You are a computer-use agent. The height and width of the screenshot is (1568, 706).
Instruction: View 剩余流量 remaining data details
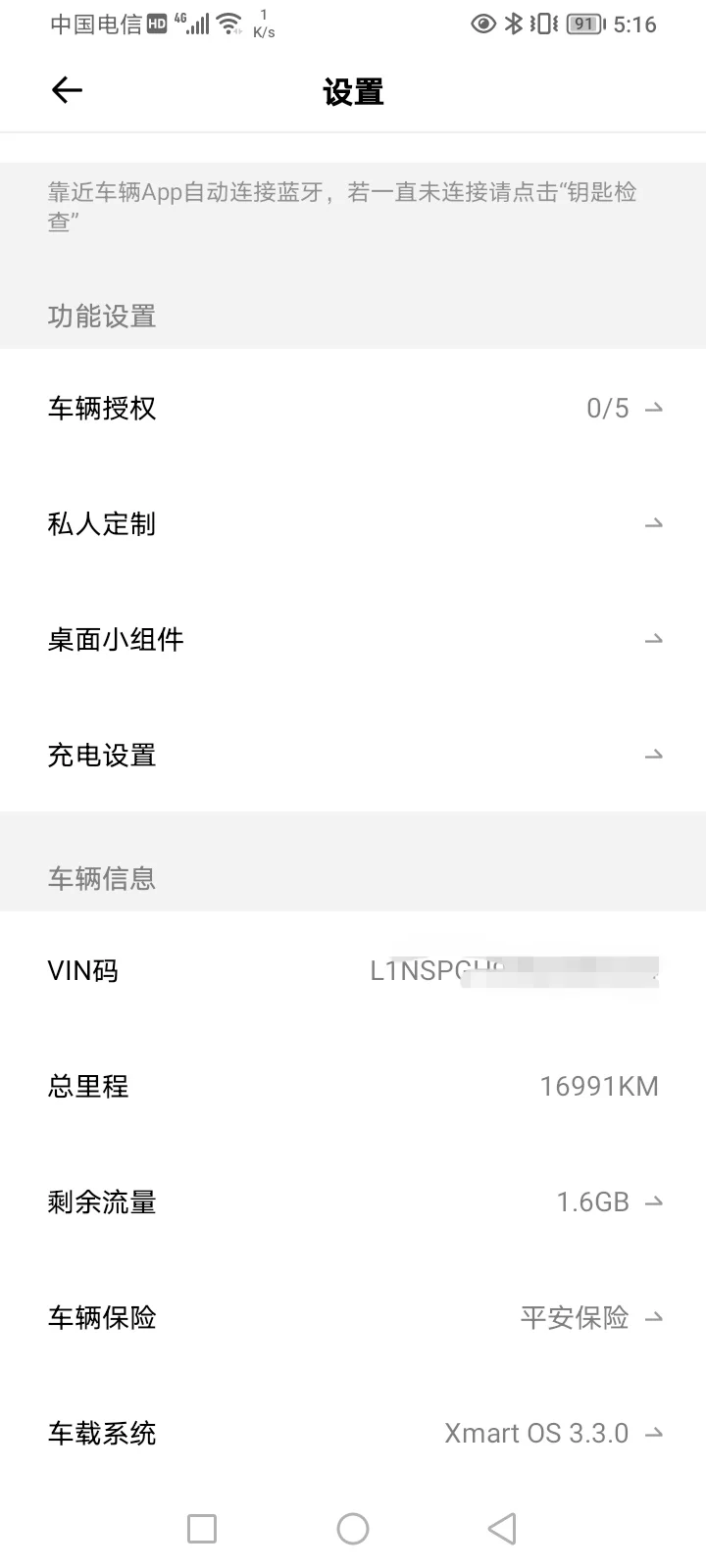pyautogui.click(x=353, y=1201)
